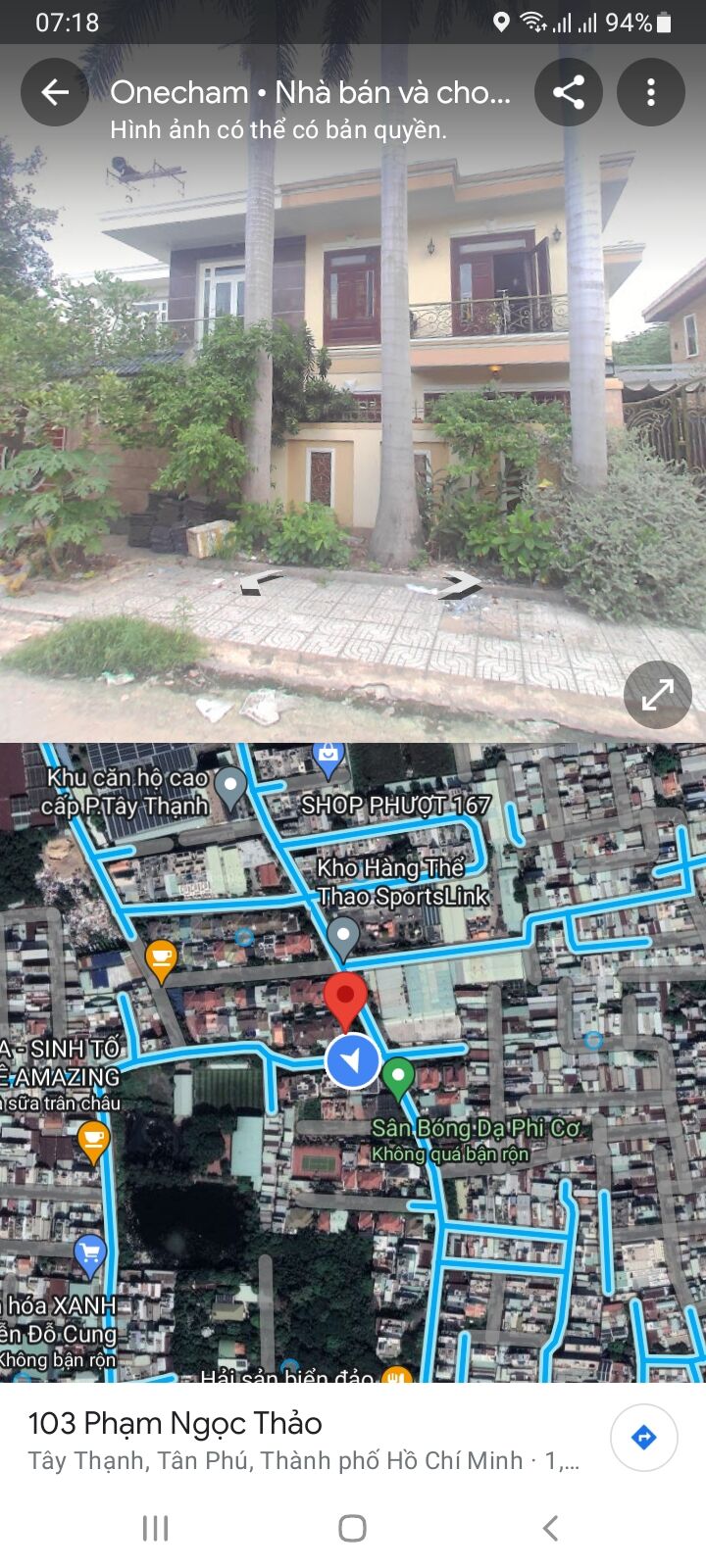
Task: Open the three-dot overflow menu
Action: [x=650, y=93]
